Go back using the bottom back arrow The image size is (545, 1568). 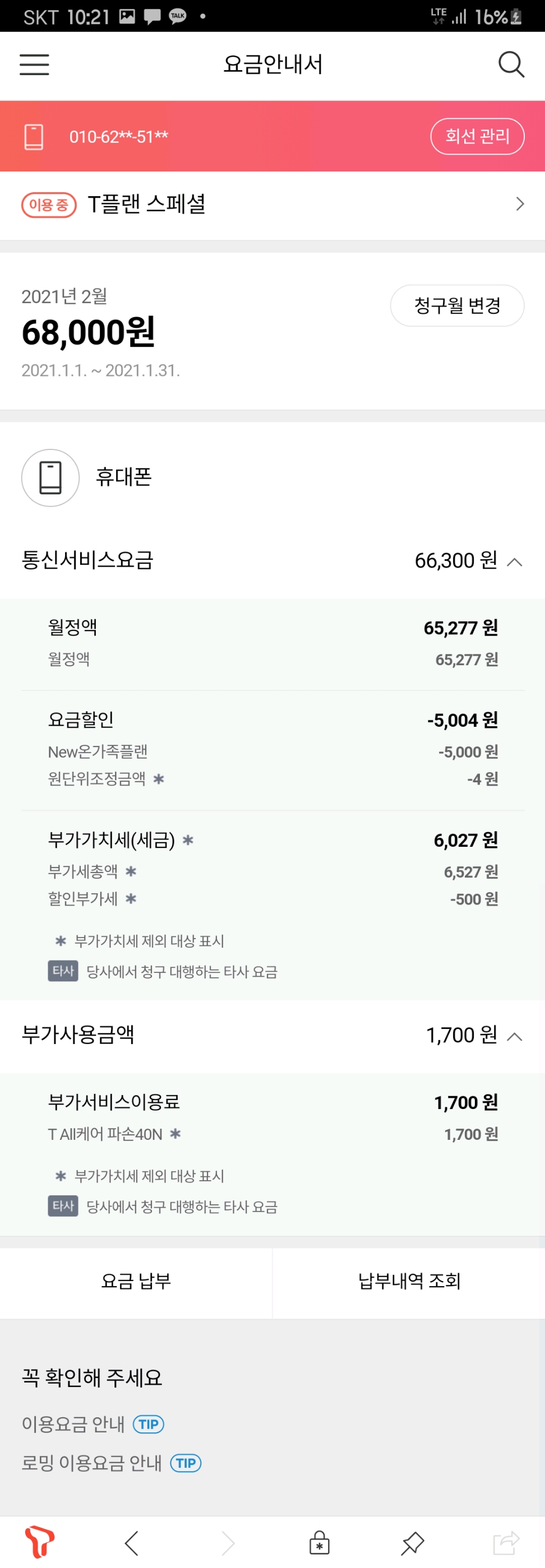(x=132, y=1542)
